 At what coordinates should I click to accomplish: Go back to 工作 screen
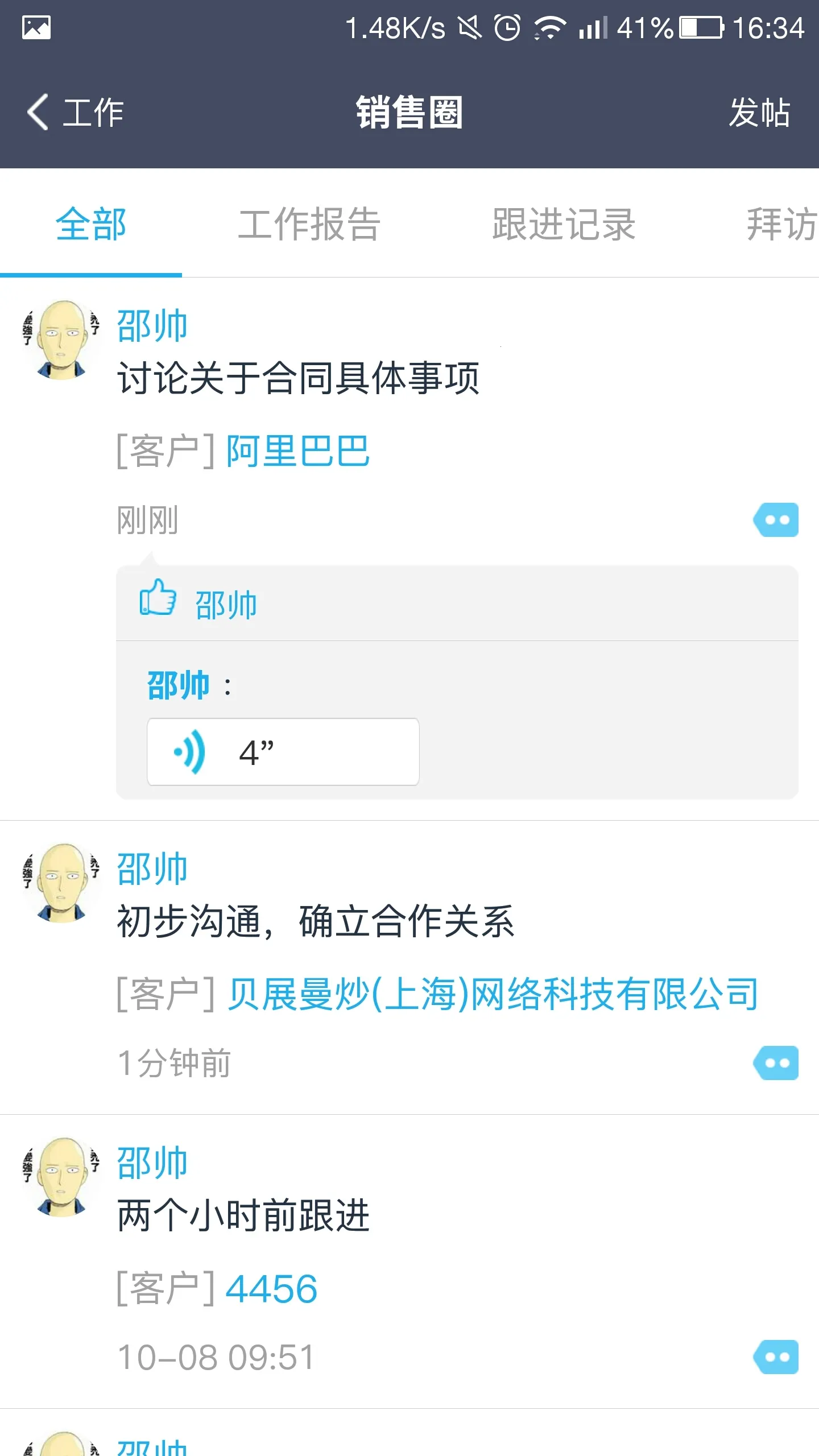(75, 112)
